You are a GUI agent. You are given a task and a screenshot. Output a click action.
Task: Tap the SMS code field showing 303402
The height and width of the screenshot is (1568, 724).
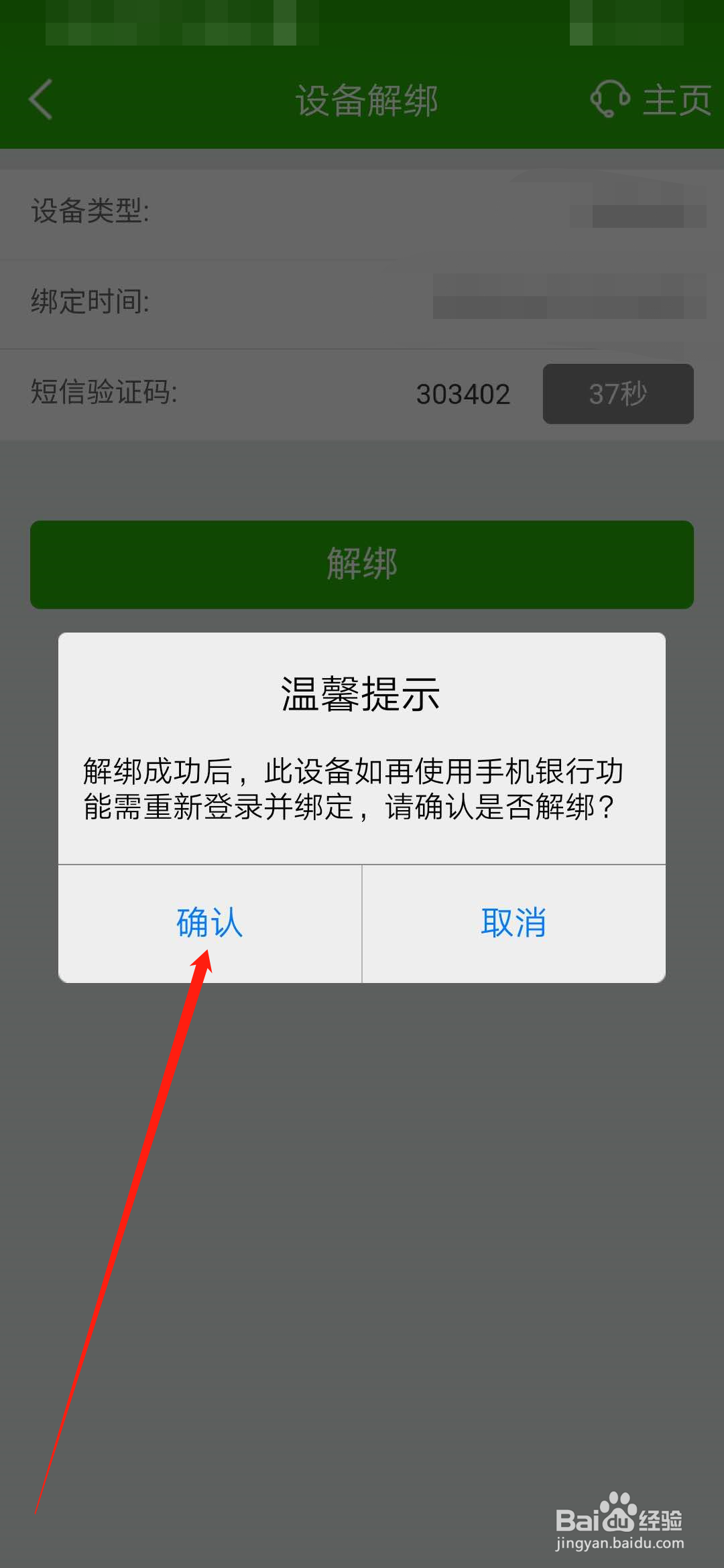[x=464, y=395]
